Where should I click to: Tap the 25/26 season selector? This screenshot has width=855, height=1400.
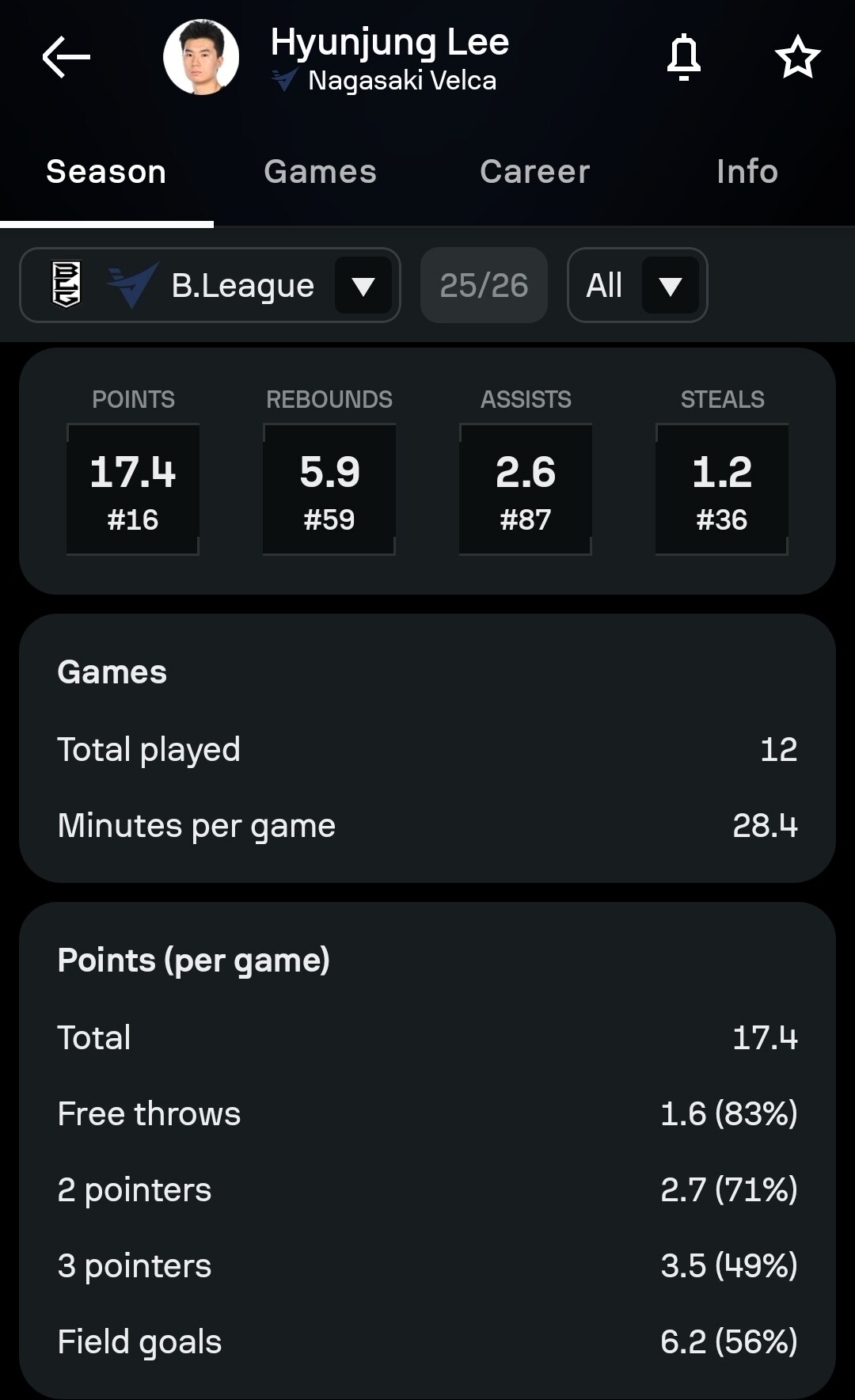[x=484, y=285]
